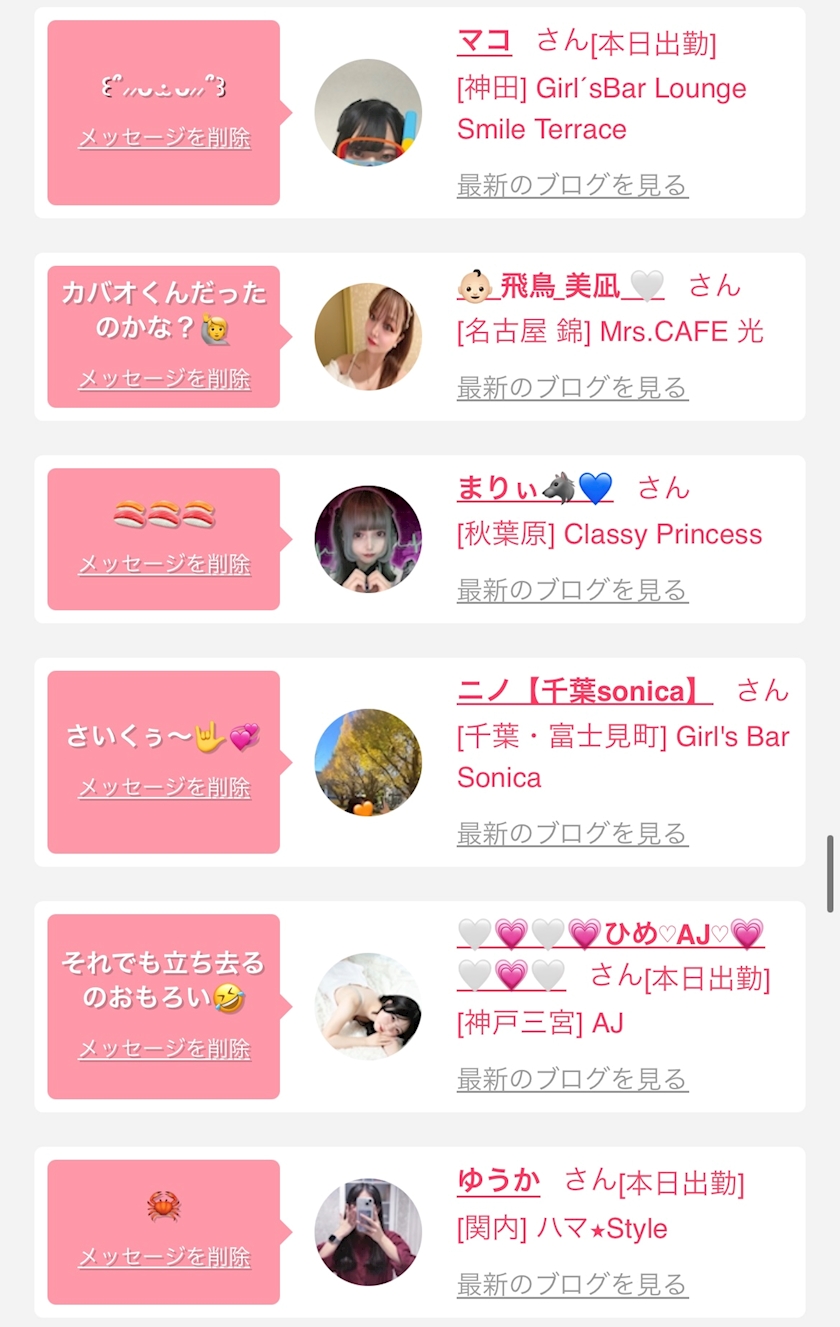Viewport: 840px width, 1327px height.
Task: View マコ's latest blog
Action: click(x=572, y=185)
